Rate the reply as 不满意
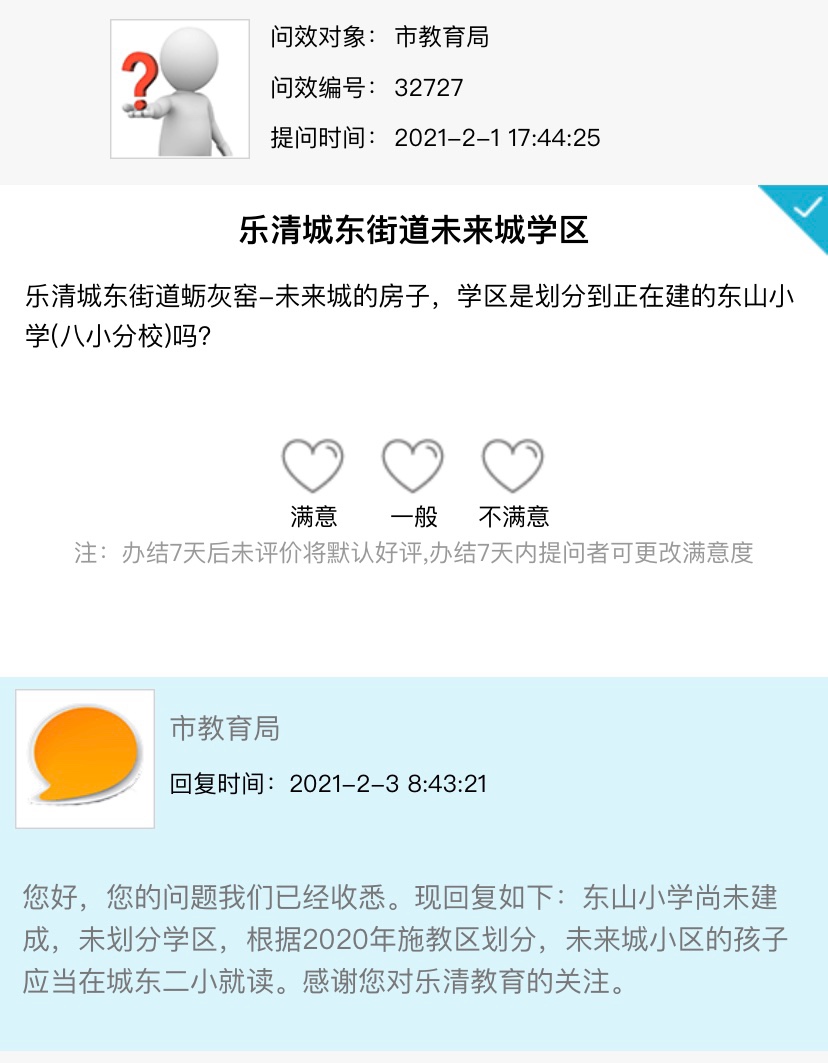This screenshot has width=828, height=1063. [x=513, y=466]
